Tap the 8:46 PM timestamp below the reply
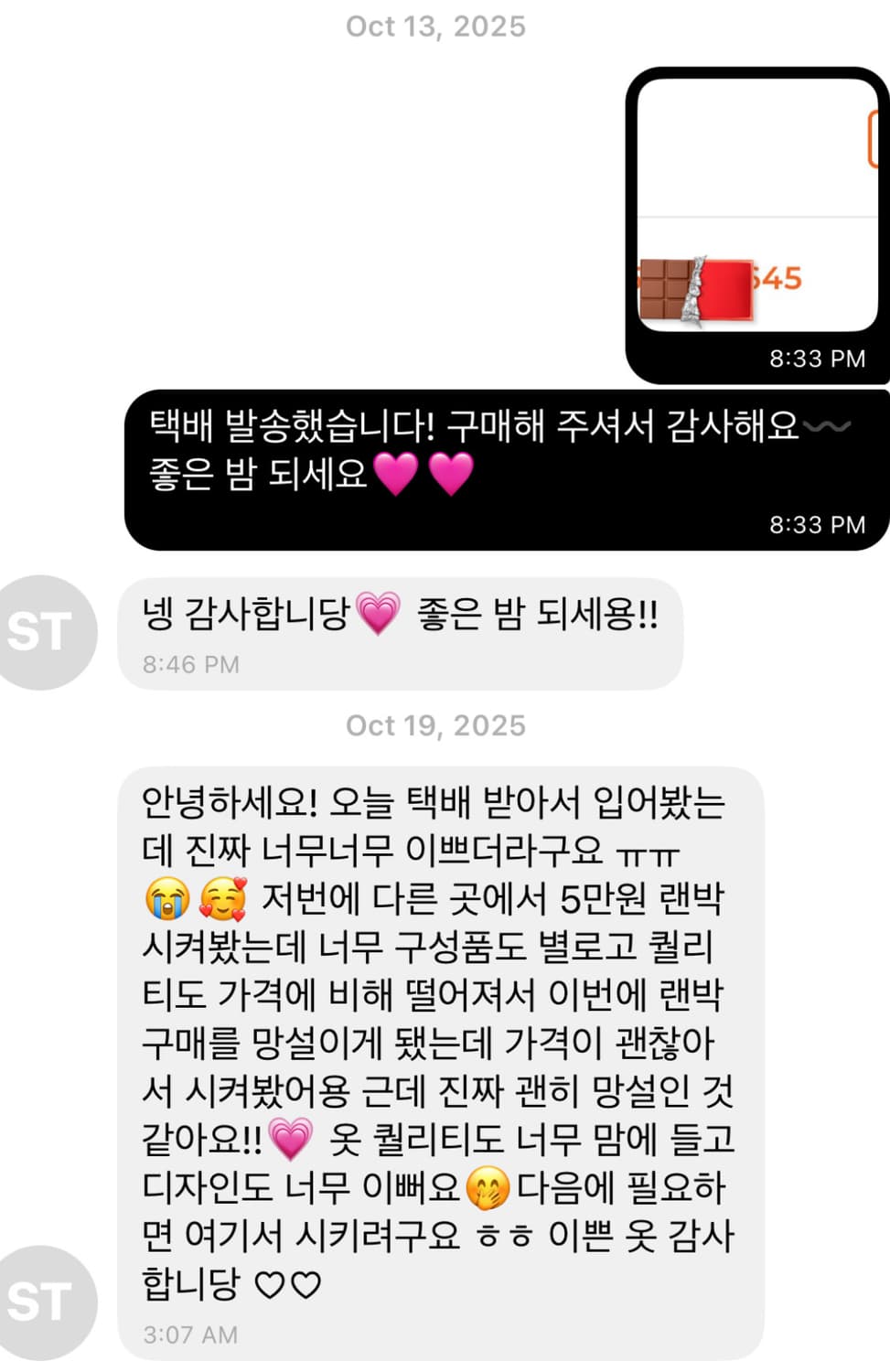Screen dimensions: 890x1372 pos(188,665)
